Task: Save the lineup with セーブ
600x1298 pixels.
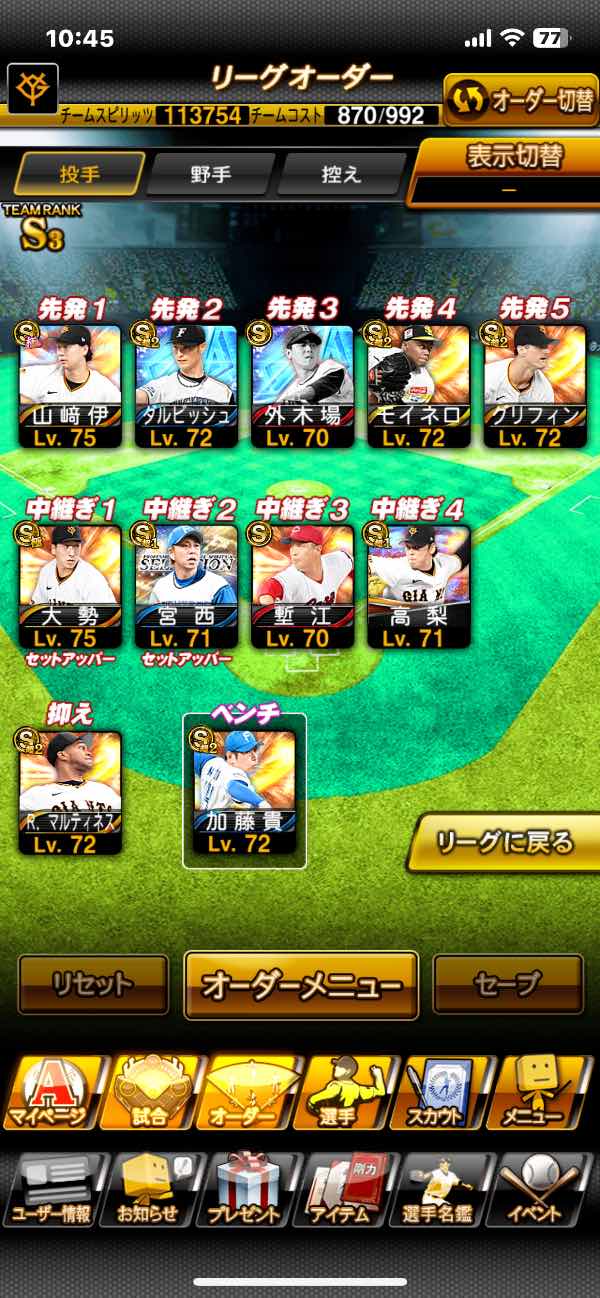Action: pos(508,985)
